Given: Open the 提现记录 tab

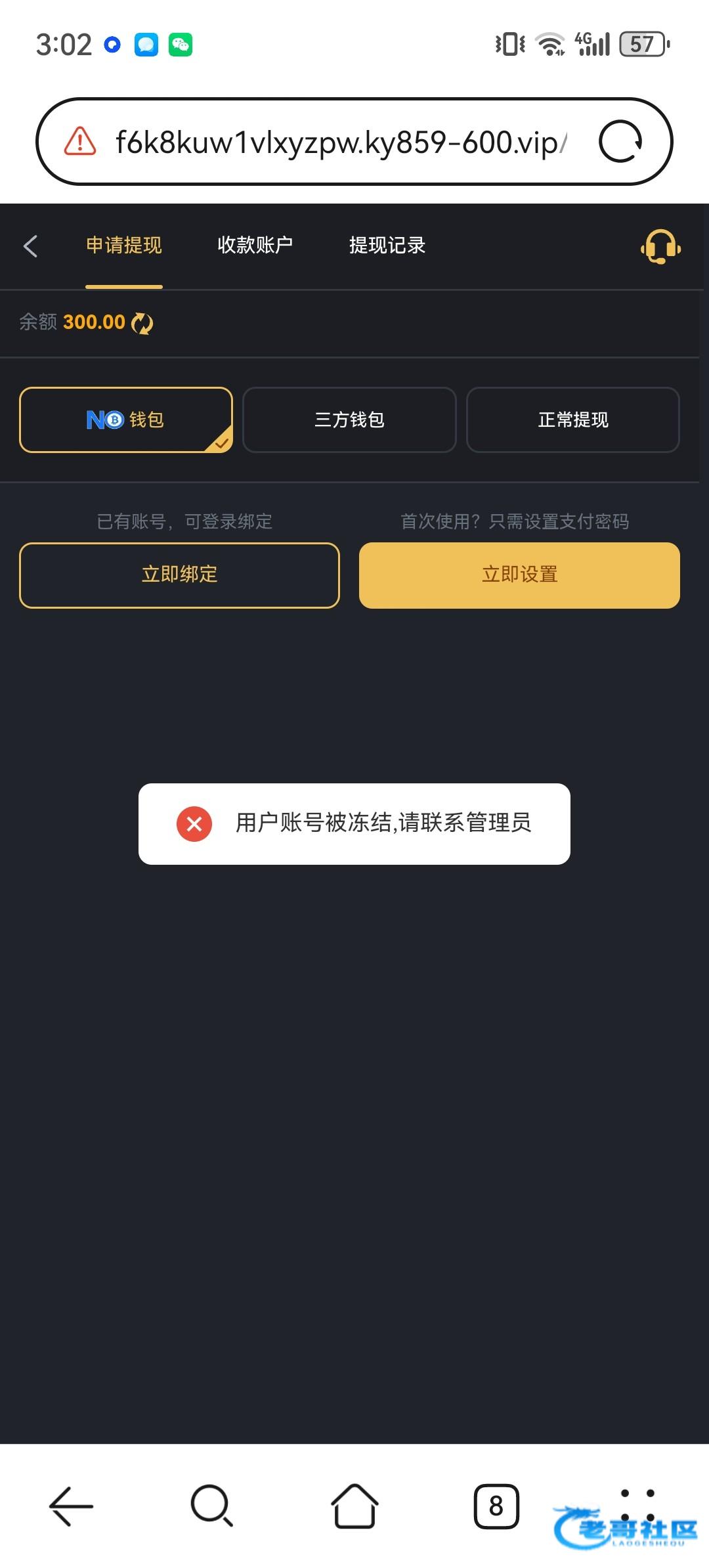Looking at the screenshot, I should 387,246.
